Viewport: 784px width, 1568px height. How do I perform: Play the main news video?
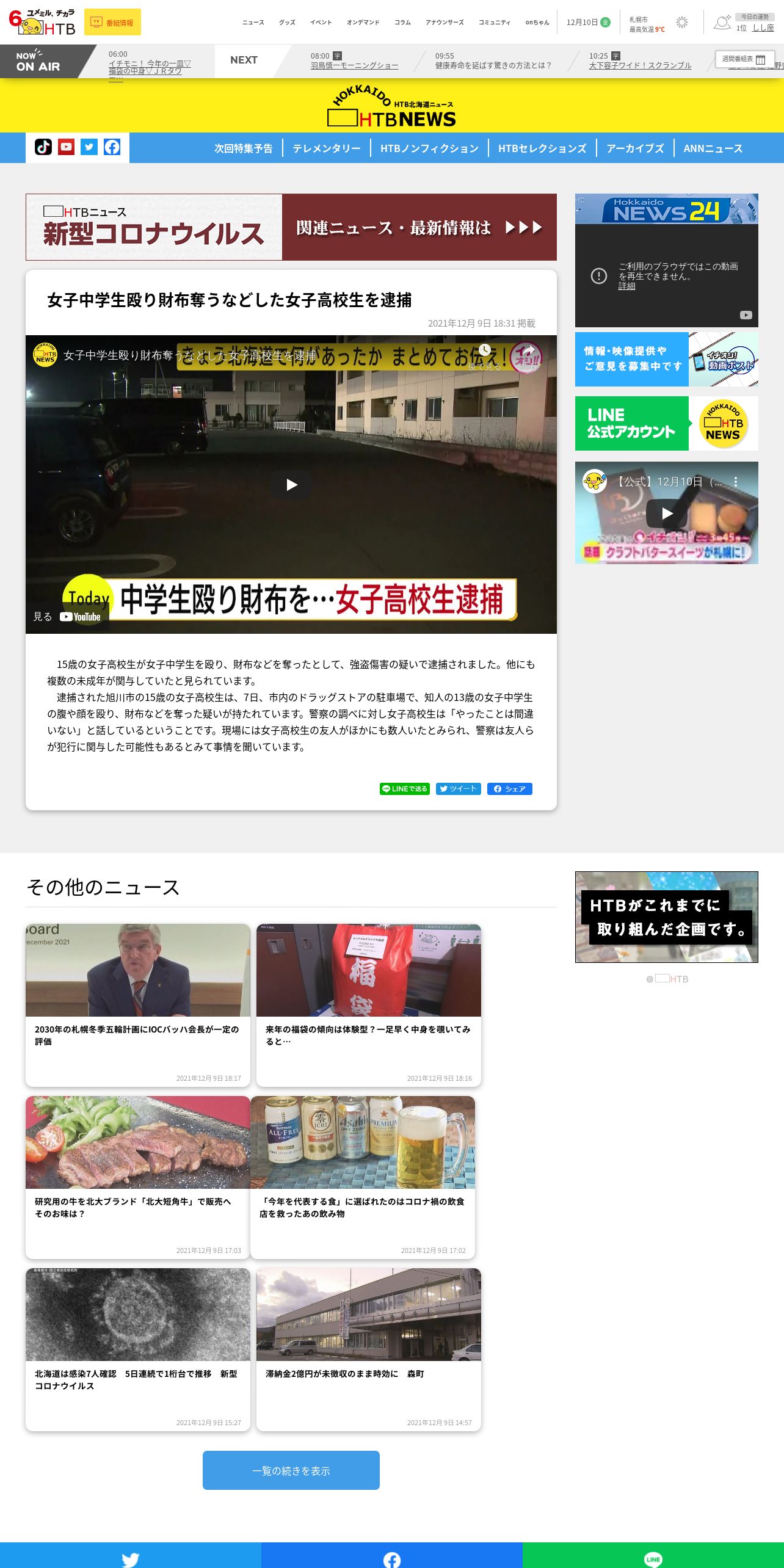click(x=291, y=484)
